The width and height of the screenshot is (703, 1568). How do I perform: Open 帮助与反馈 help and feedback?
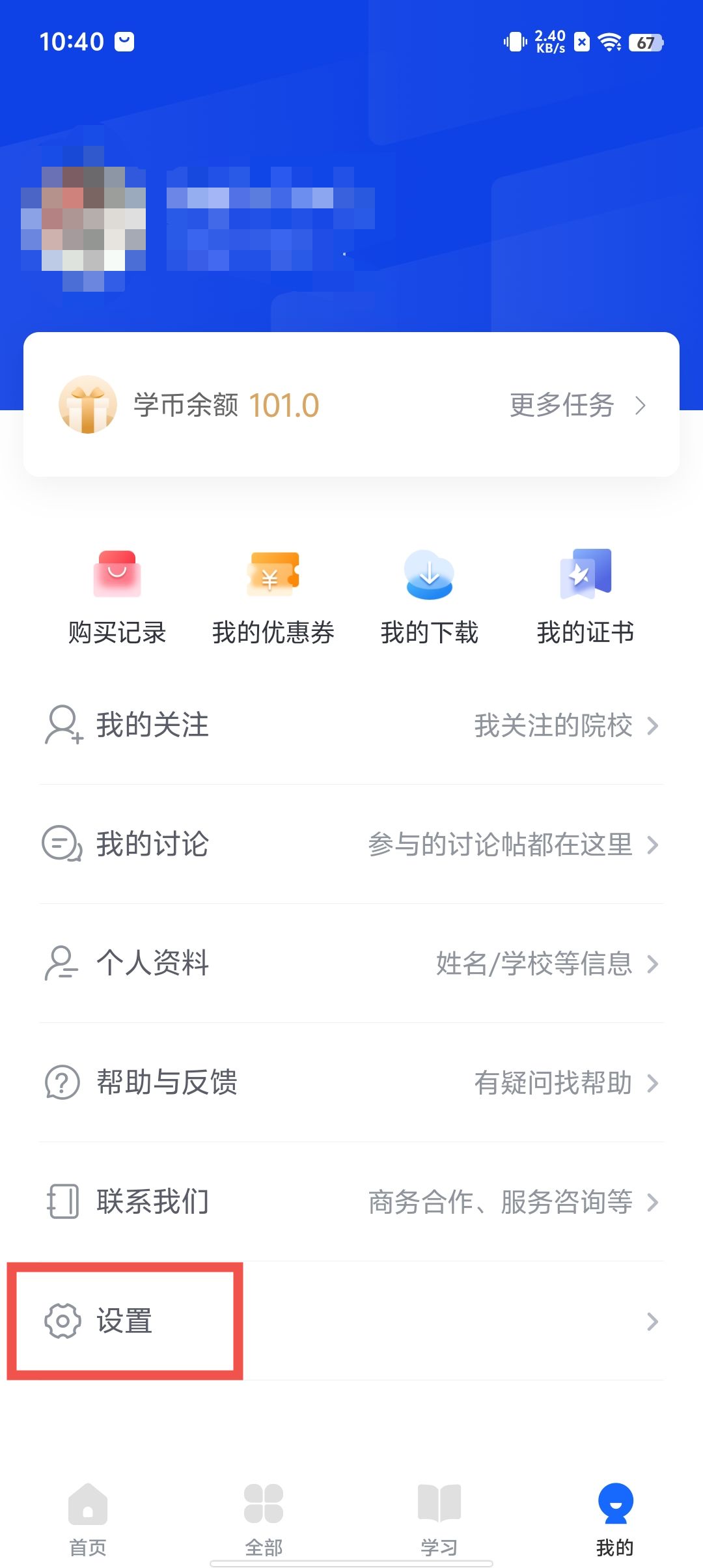[351, 1082]
